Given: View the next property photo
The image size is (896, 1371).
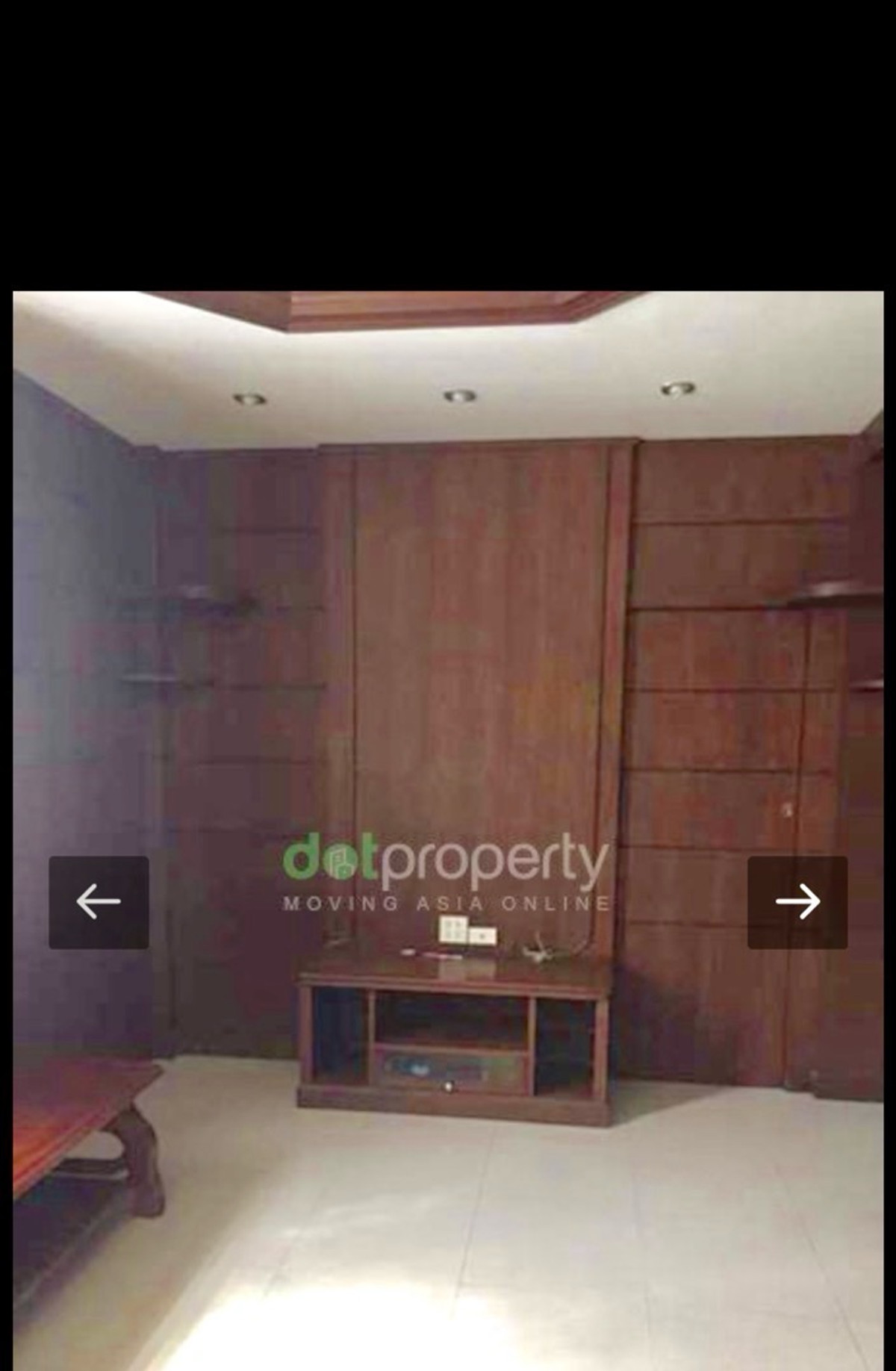Looking at the screenshot, I should point(797,902).
